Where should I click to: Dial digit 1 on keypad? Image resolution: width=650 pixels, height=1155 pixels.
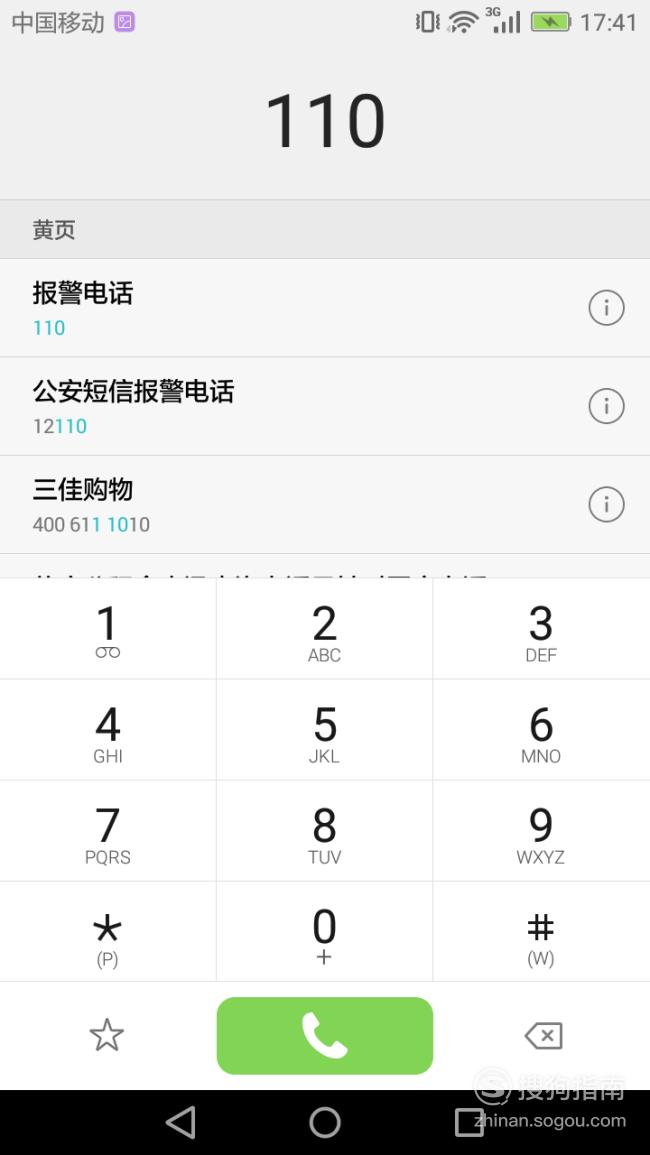[x=108, y=629]
